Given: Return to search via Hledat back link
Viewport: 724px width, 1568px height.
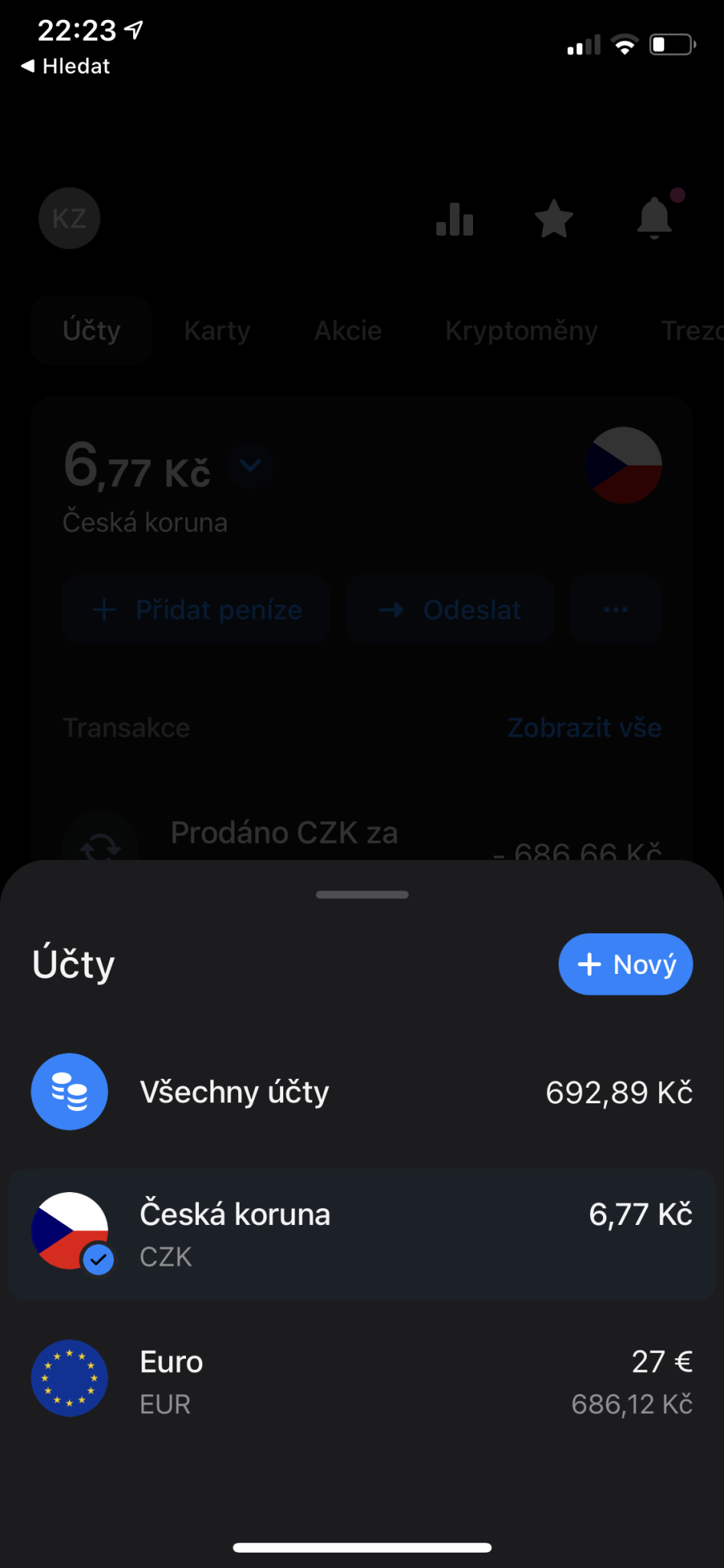Looking at the screenshot, I should coord(66,67).
